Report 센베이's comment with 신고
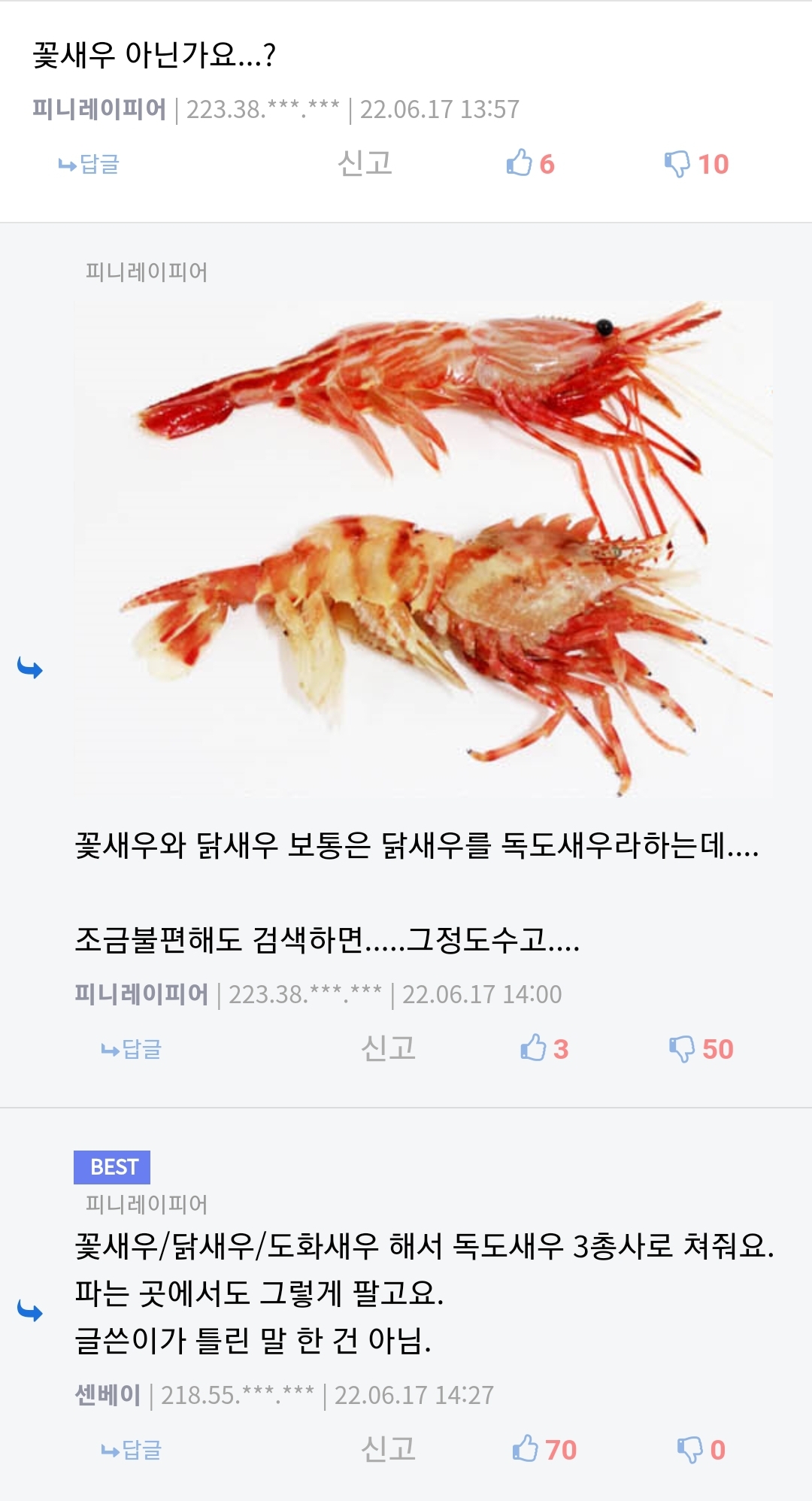Screen dimensions: 812x1501 (388, 1449)
